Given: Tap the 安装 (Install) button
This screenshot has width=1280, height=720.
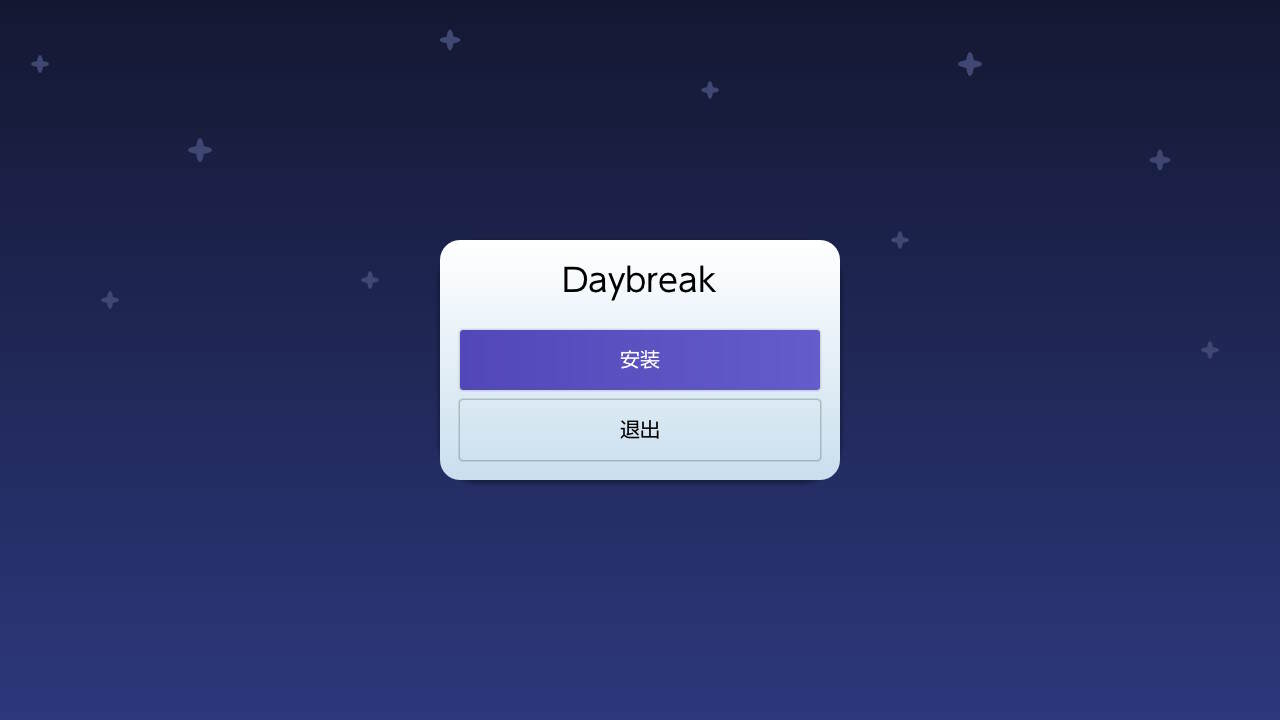Looking at the screenshot, I should (640, 360).
